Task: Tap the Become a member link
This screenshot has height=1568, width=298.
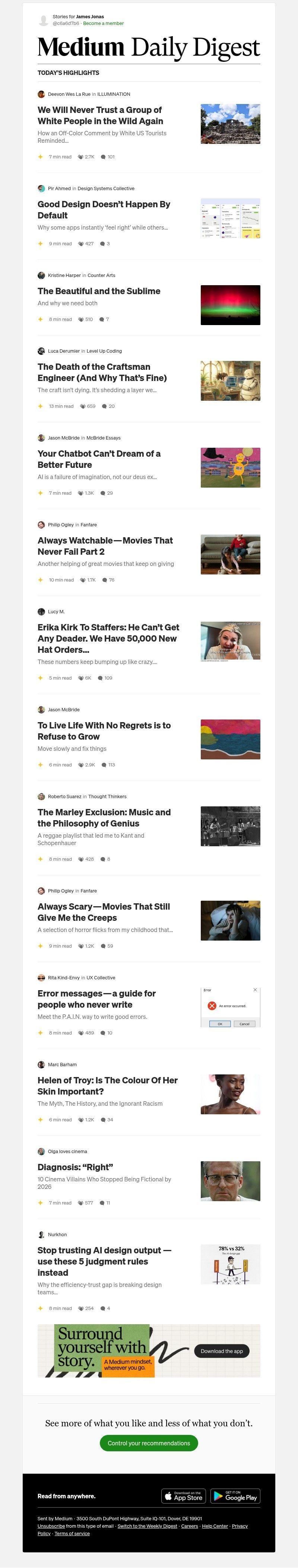Action: click(104, 24)
